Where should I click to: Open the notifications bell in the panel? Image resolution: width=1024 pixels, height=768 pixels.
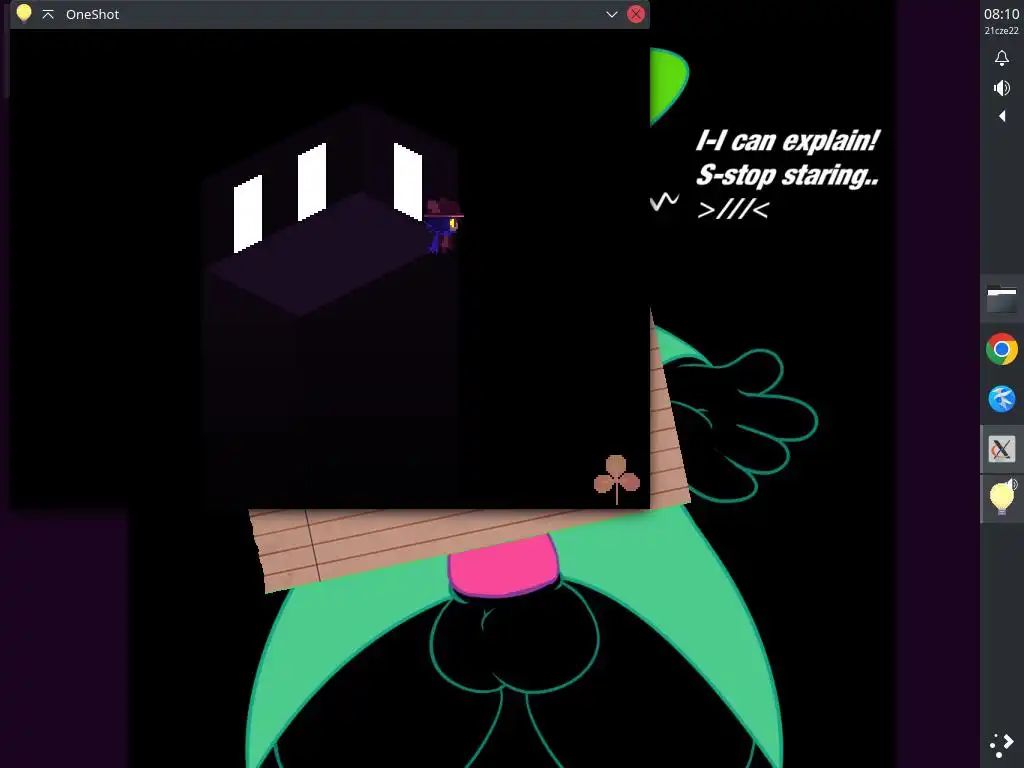(1001, 58)
